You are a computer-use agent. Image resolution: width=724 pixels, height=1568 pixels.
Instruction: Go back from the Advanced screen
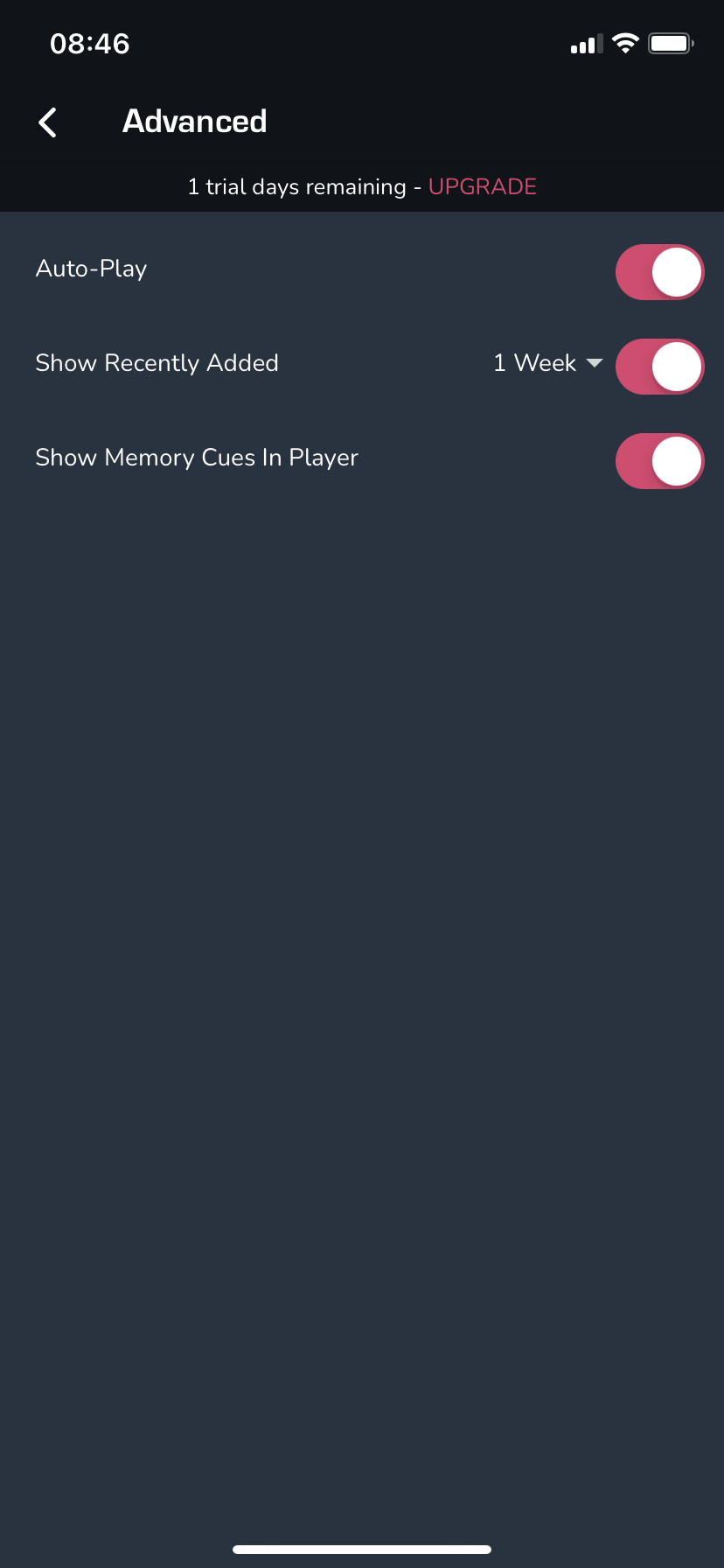(48, 122)
